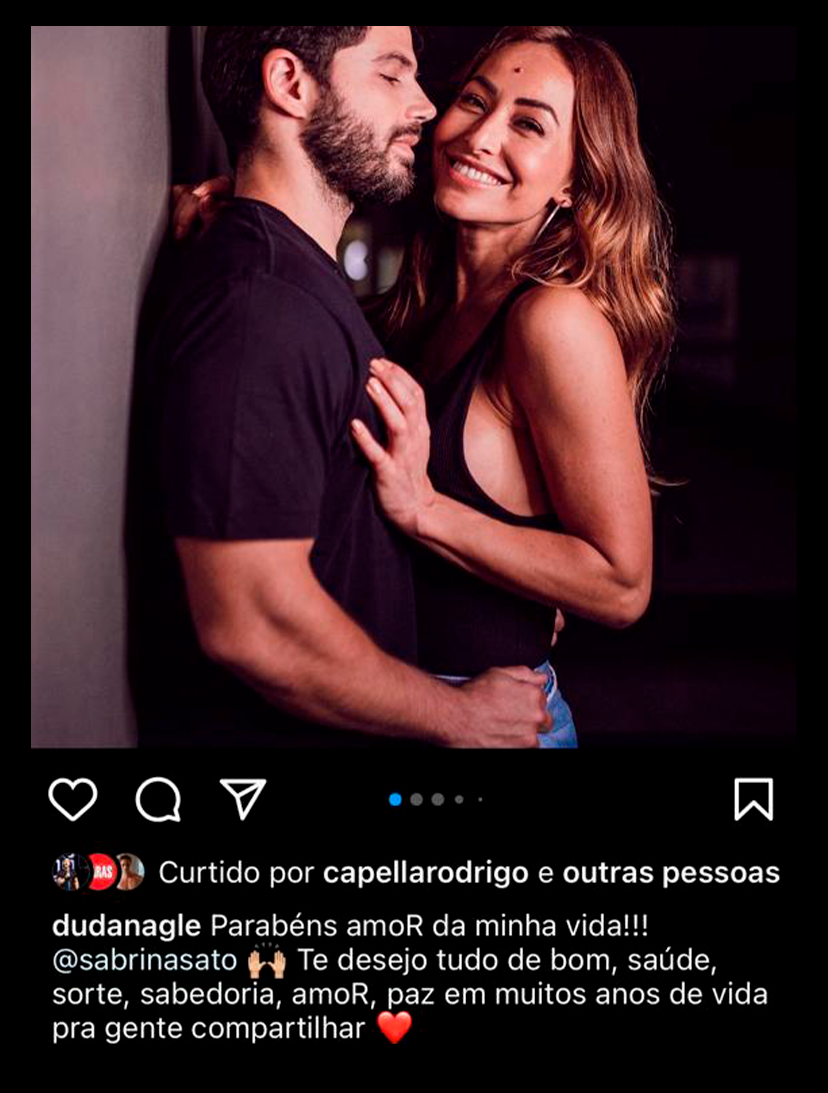The height and width of the screenshot is (1093, 828).
Task: Share the post with the paper plane
Action: point(243,800)
